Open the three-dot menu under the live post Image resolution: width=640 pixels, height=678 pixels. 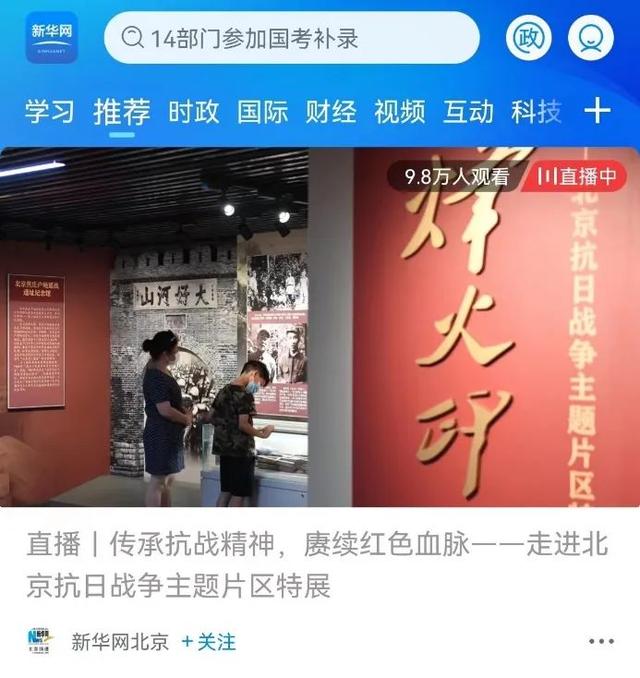tap(601, 642)
